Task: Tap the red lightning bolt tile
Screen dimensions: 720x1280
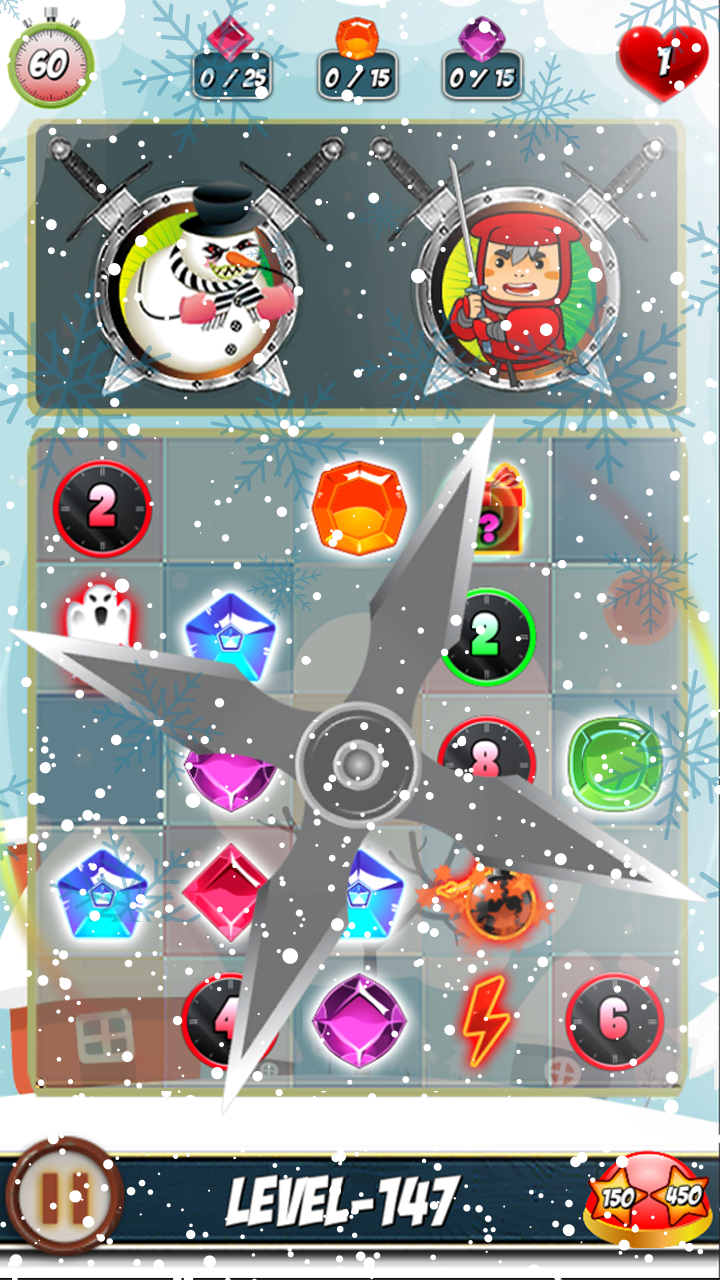Action: (486, 1022)
